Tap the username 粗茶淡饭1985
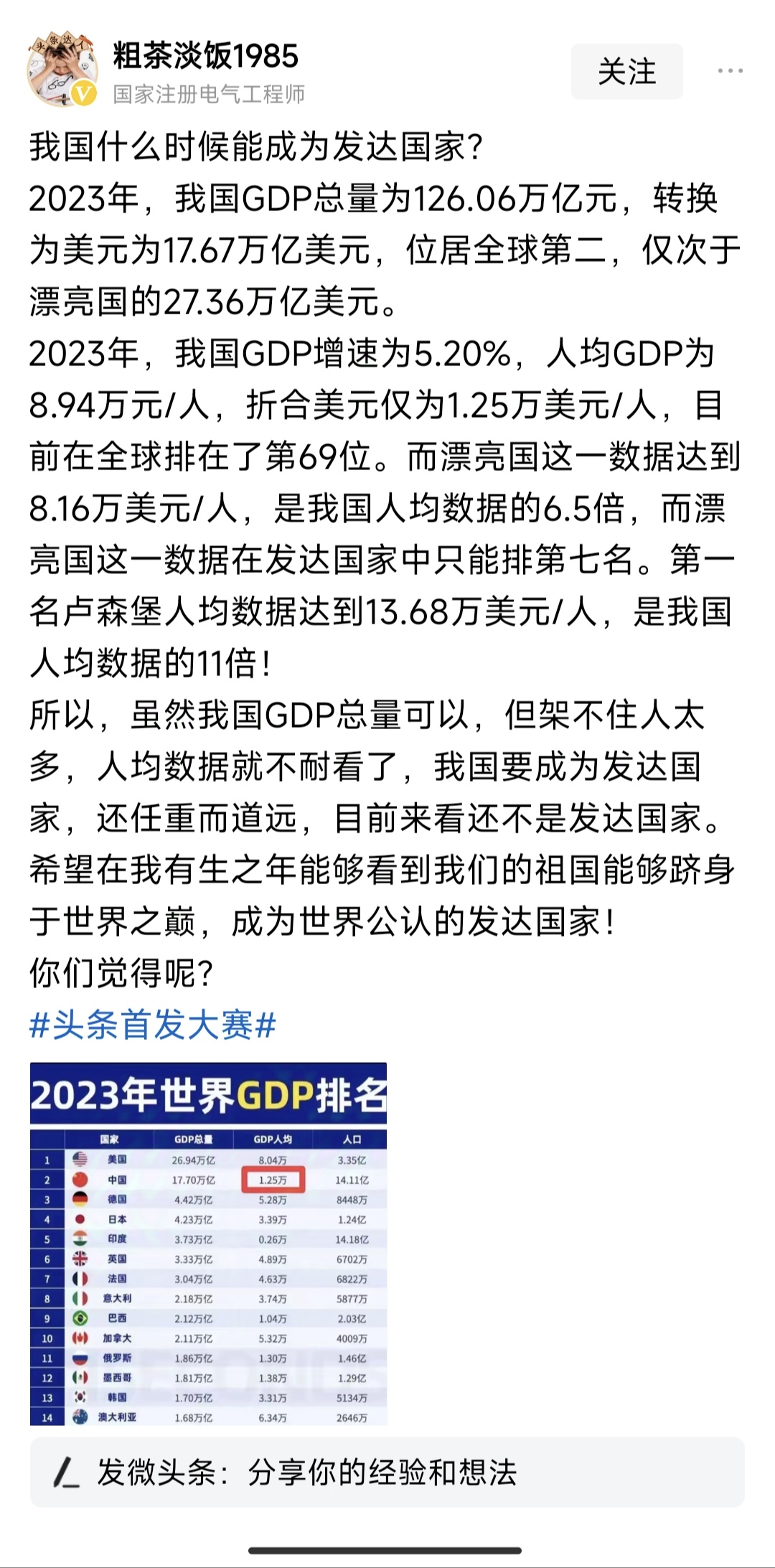Viewport: 775px width, 1568px height. 205,57
